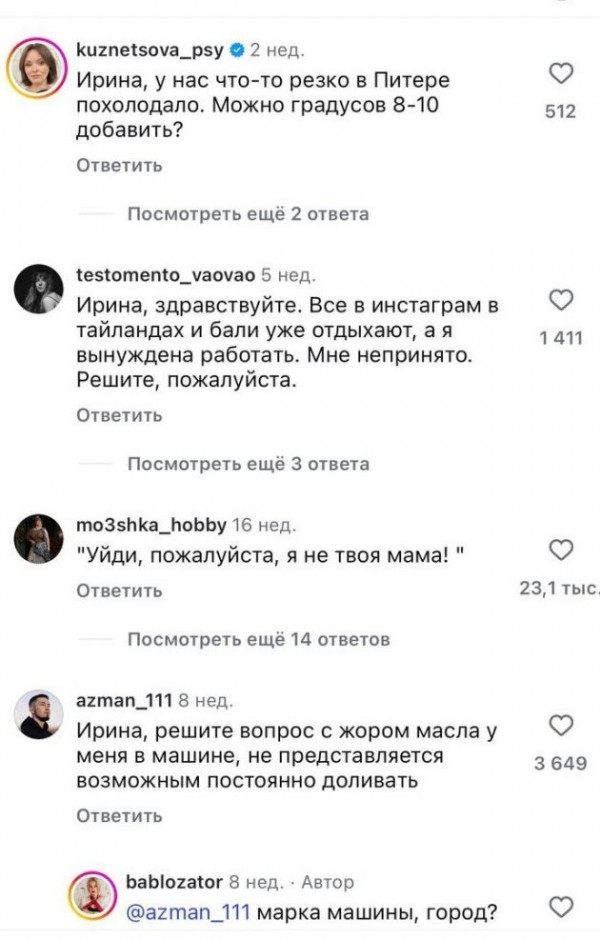
Task: Open mo3shka_hobby's profile avatar
Action: (x=38, y=540)
